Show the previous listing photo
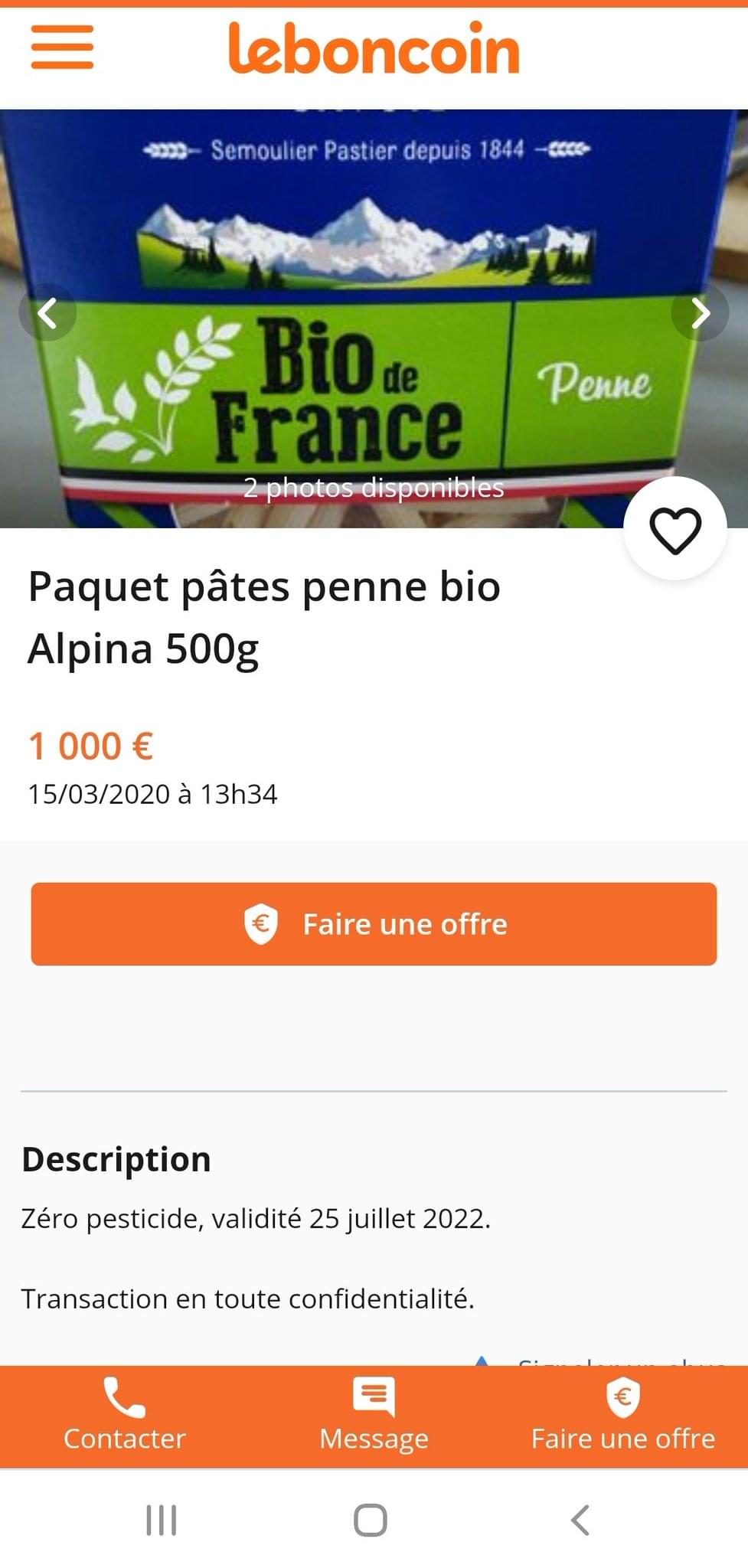The height and width of the screenshot is (1568, 748). click(x=47, y=312)
